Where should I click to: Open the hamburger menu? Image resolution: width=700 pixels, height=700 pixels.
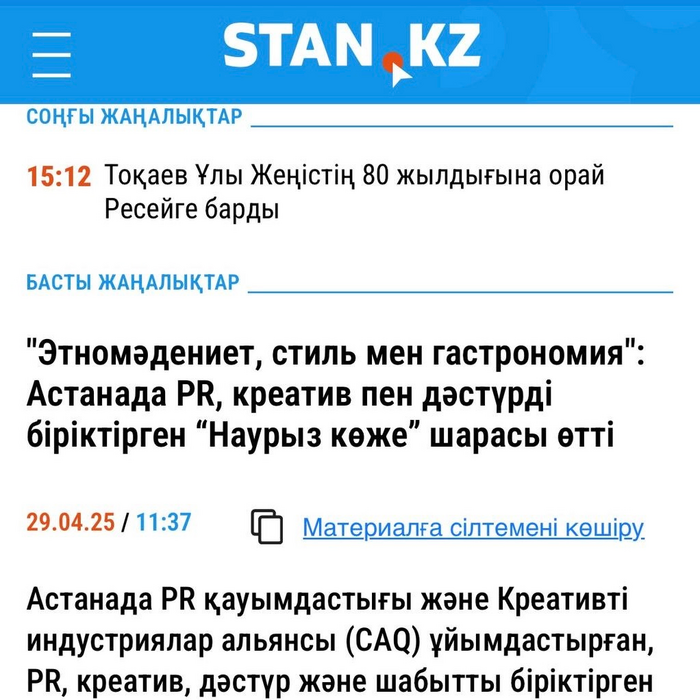point(51,53)
